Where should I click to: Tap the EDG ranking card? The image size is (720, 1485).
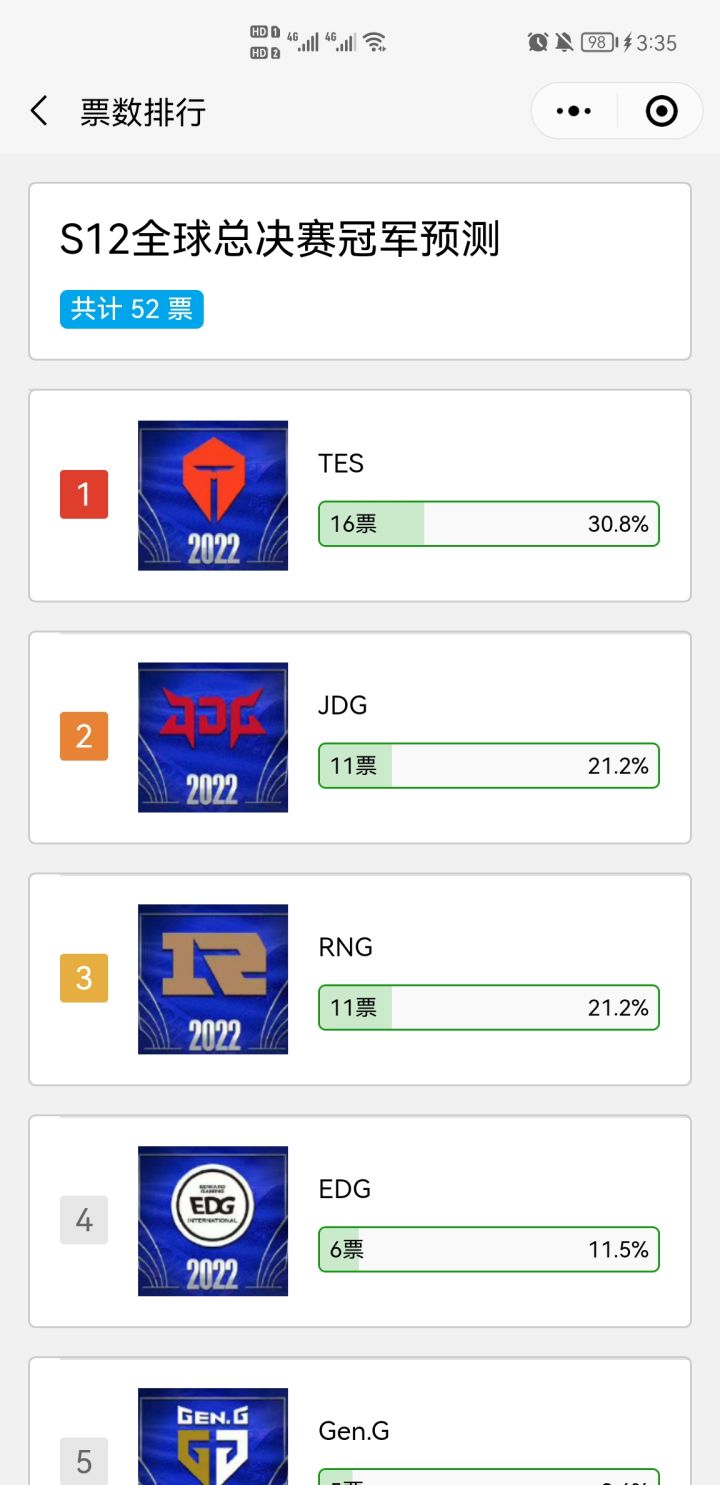pyautogui.click(x=360, y=1222)
